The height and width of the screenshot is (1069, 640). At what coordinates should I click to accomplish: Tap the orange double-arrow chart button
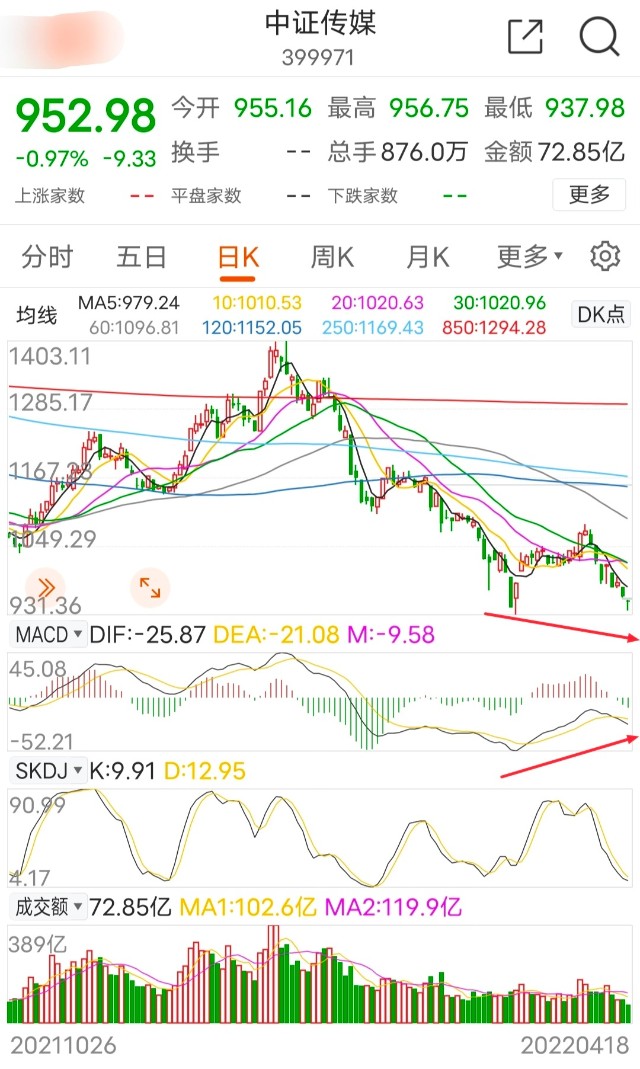[x=45, y=586]
